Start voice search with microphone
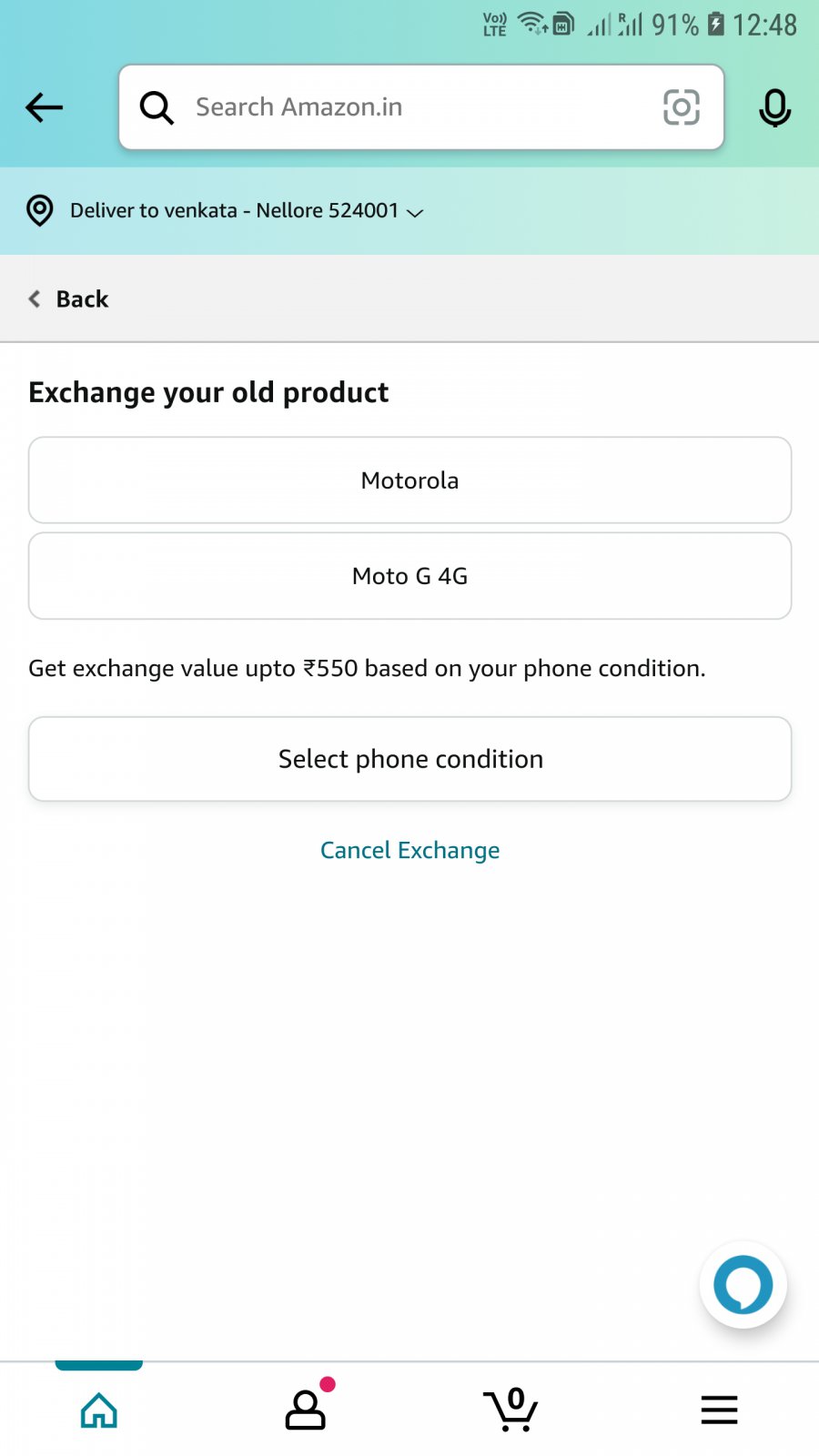Viewport: 819px width, 1456px height. pos(774,107)
